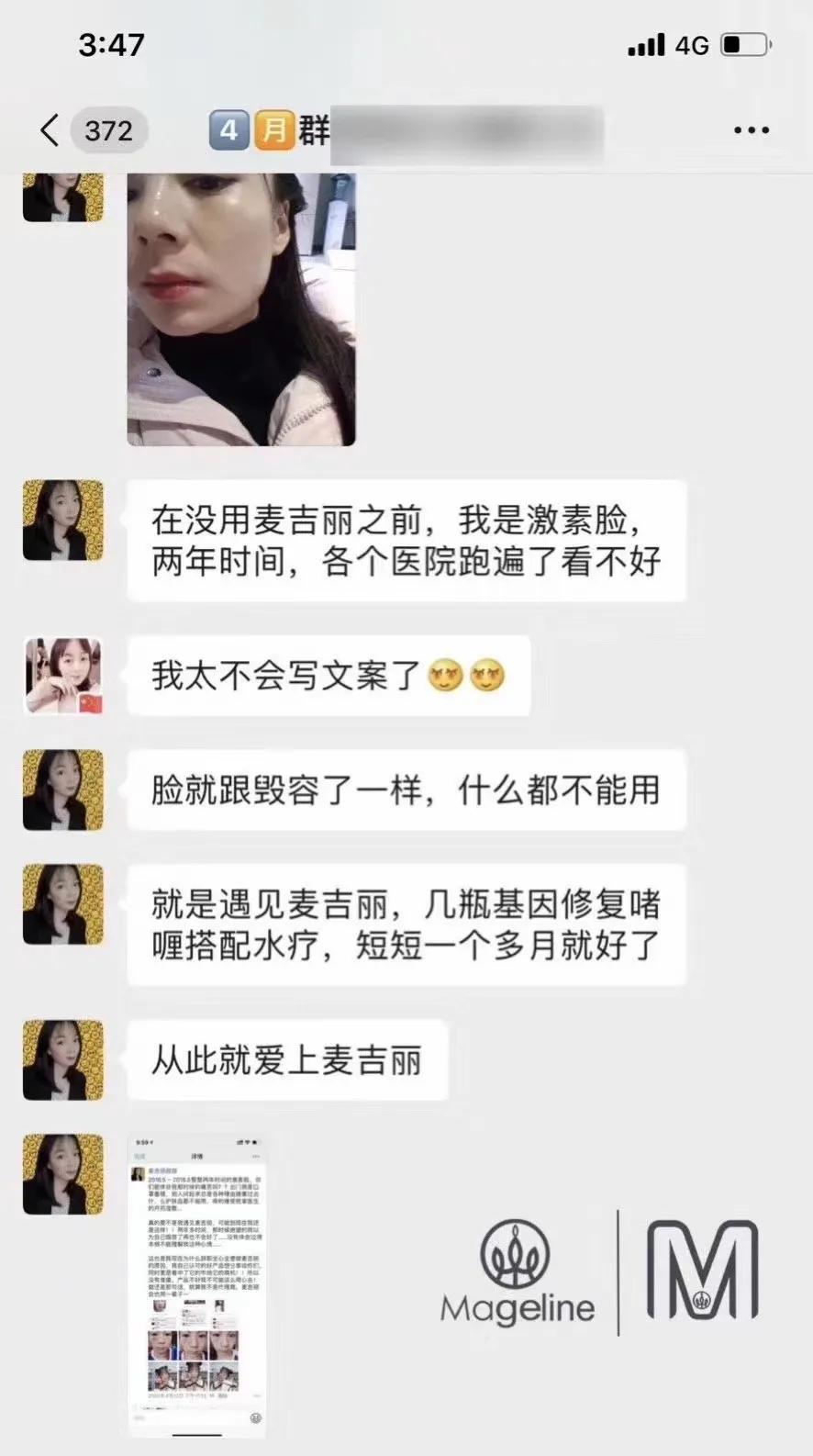This screenshot has height=1456, width=813.
Task: Tap the "月" emoji icon in the chat title
Action: click(269, 129)
